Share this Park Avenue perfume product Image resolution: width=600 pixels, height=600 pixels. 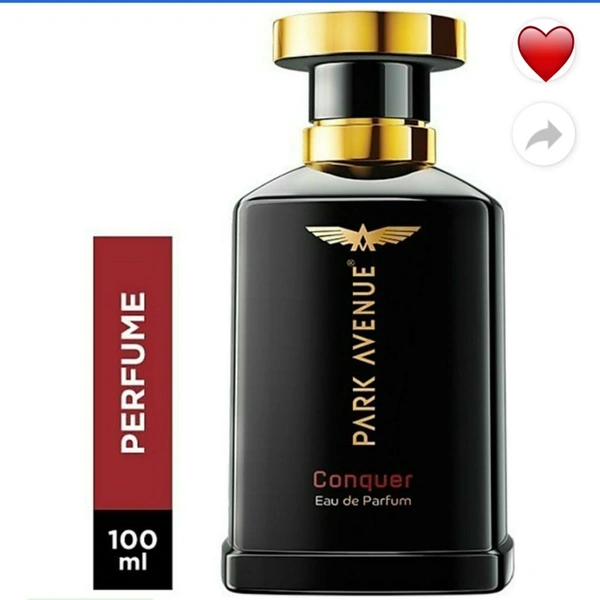coord(544,134)
